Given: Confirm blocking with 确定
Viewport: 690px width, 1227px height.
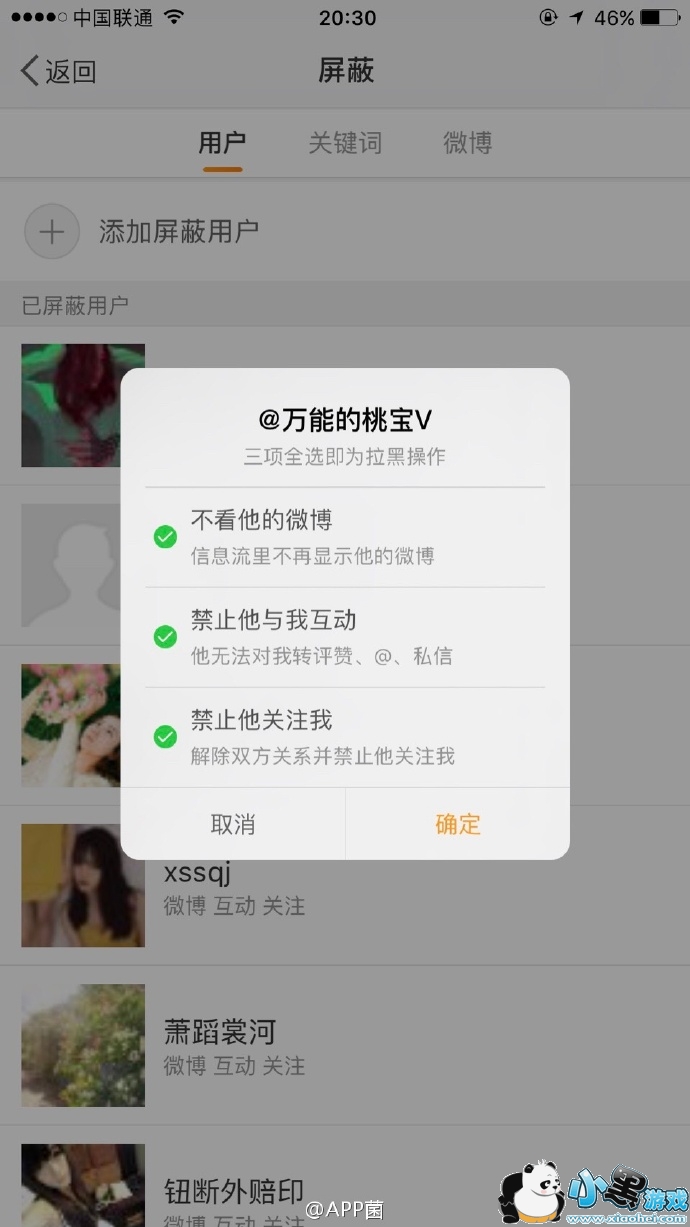Looking at the screenshot, I should coord(458,824).
